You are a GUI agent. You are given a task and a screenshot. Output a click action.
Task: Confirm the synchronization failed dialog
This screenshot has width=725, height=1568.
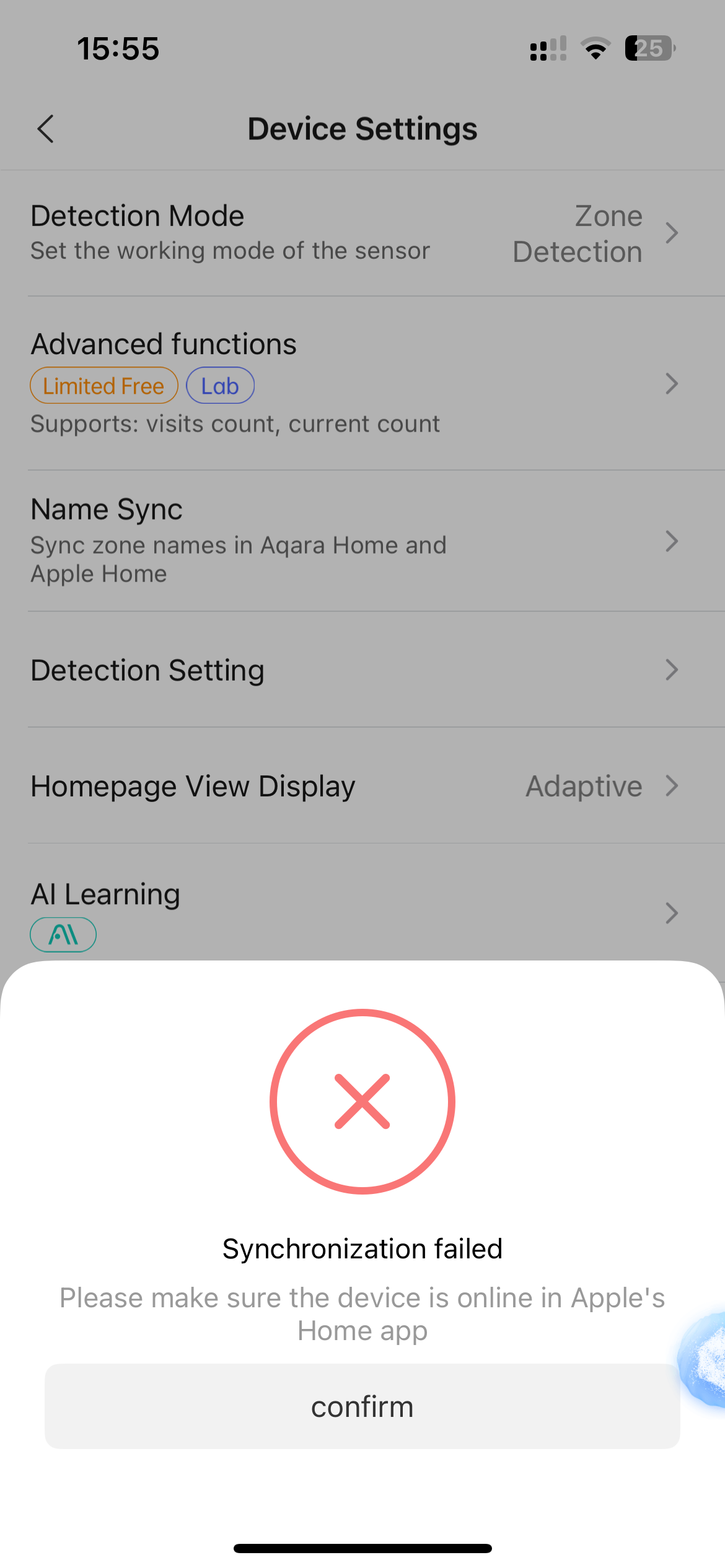coord(362,1406)
